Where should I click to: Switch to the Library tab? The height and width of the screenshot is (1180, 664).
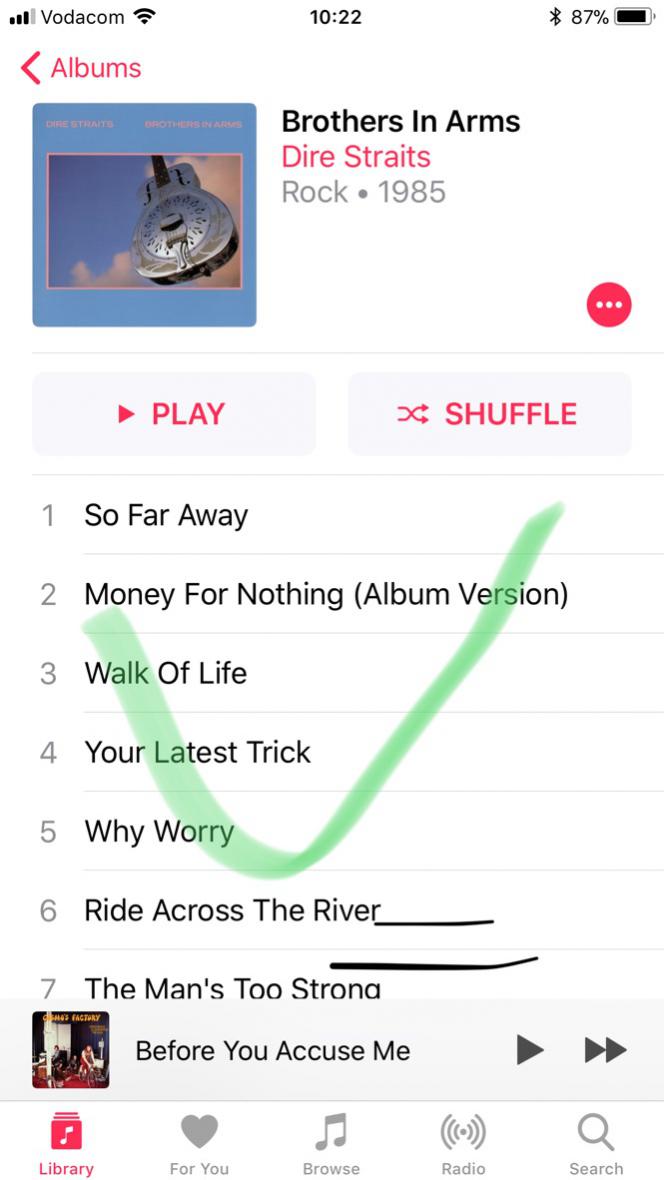pos(66,1143)
